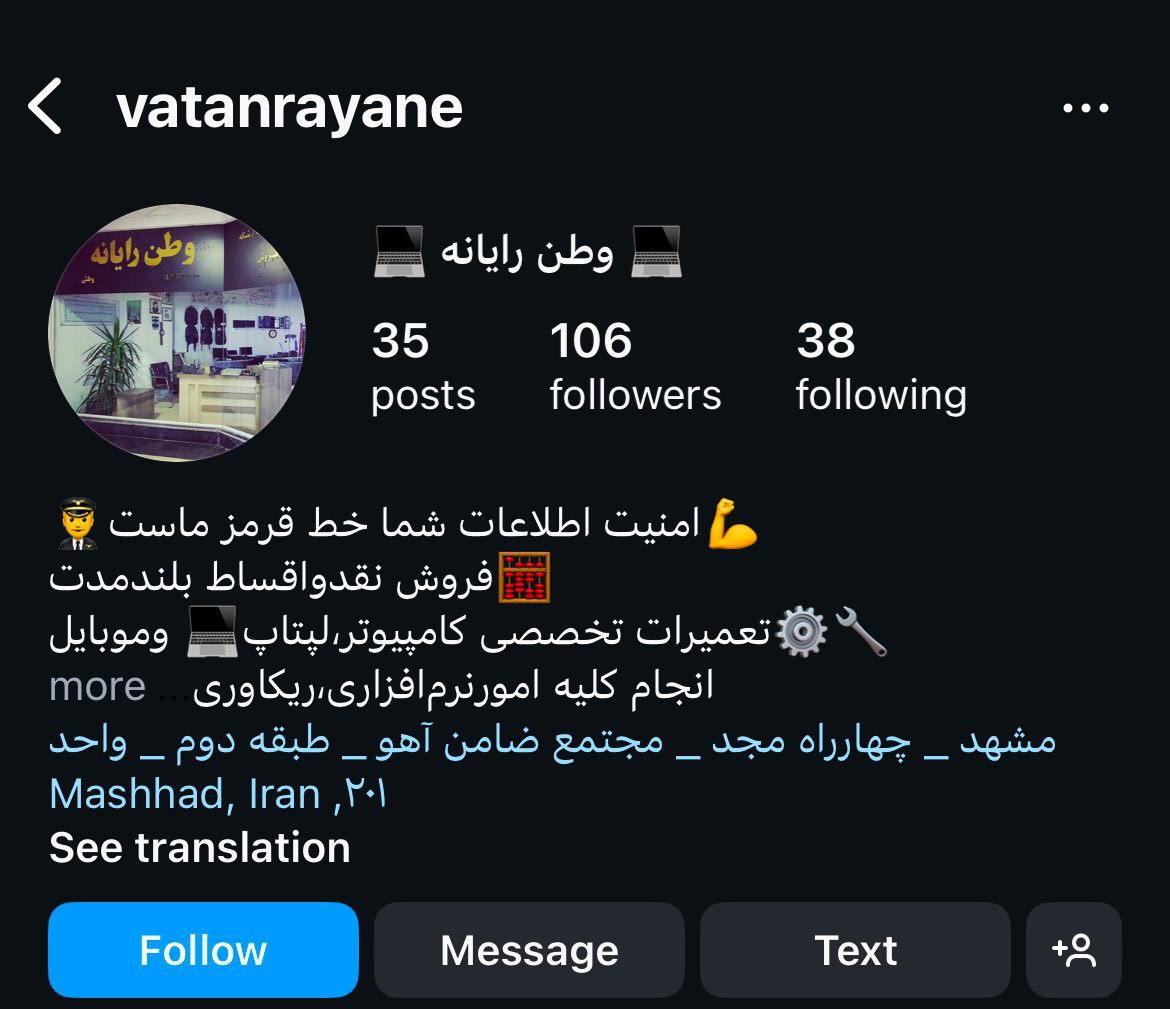
Task: Open the Mashhad, Iran address link
Action: tap(550, 767)
